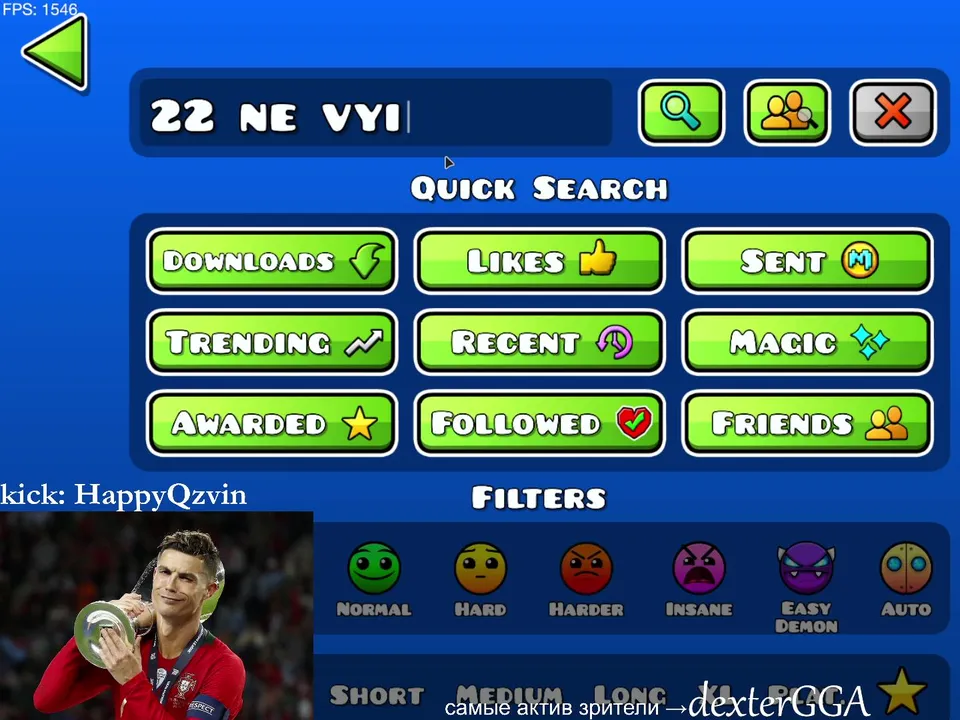Select the Normal difficulty filter
This screenshot has width=960, height=720.
tap(374, 571)
